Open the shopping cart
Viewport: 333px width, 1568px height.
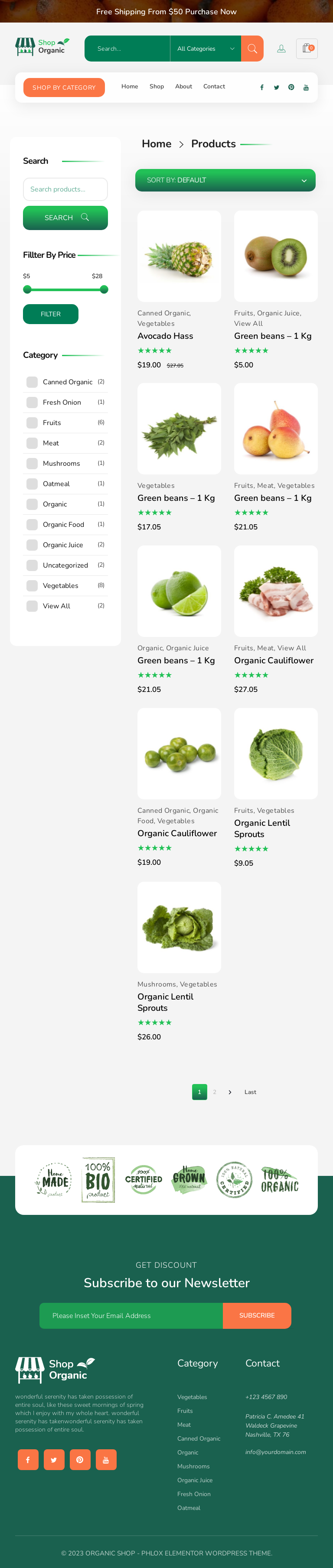[307, 49]
